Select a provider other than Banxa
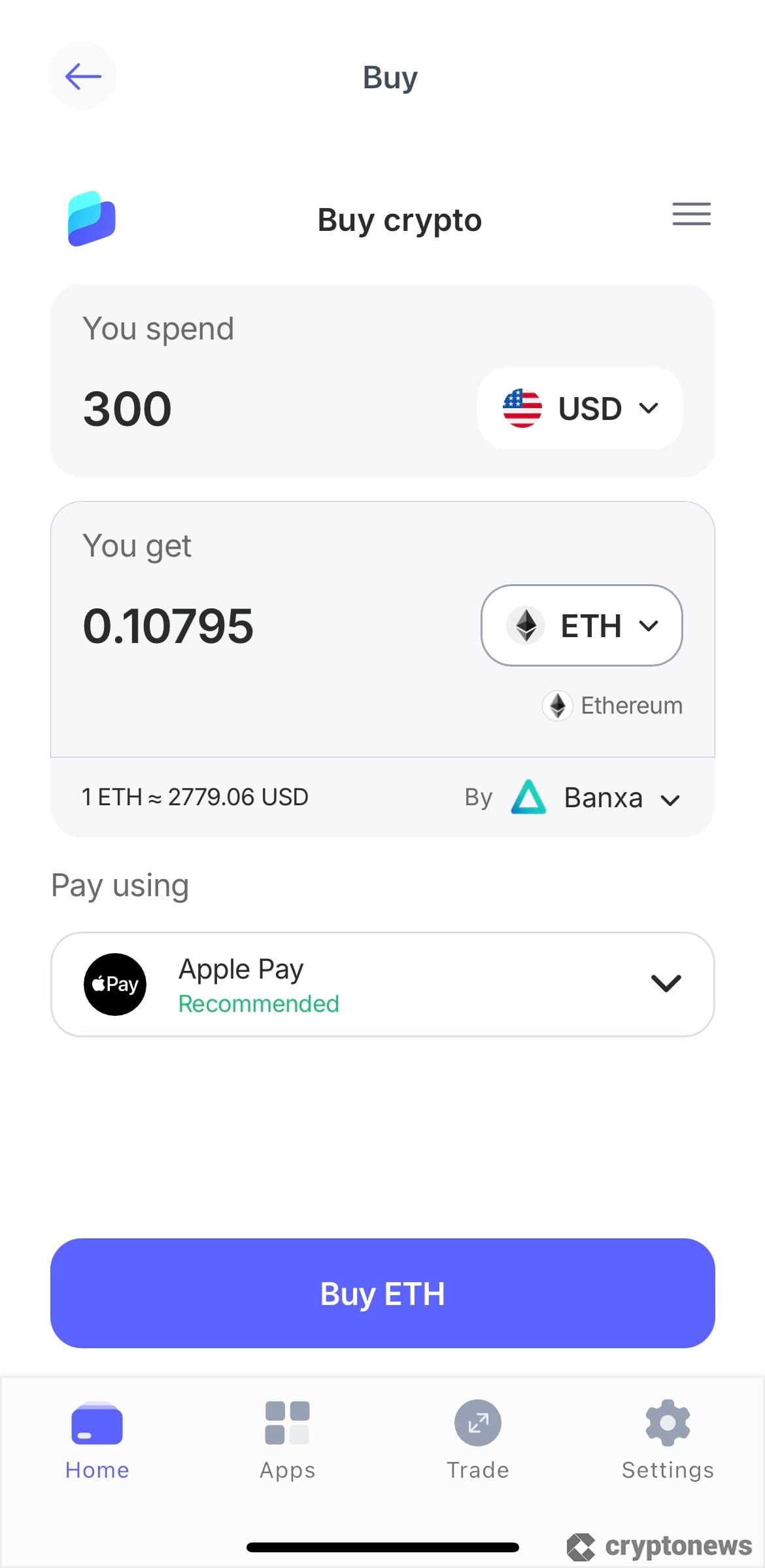The height and width of the screenshot is (1568, 765). pyautogui.click(x=602, y=798)
